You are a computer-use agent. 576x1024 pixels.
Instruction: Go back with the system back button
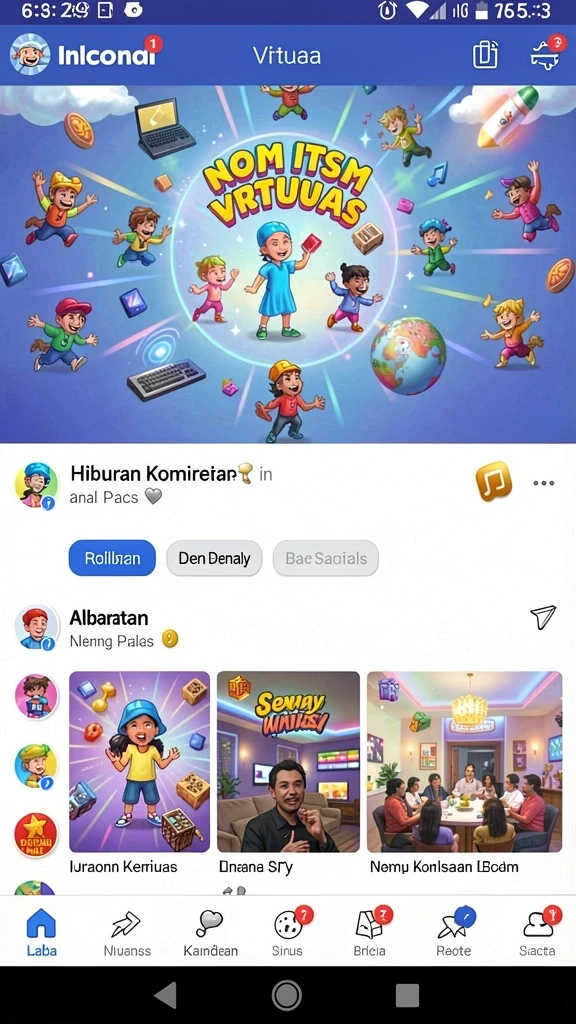pos(165,995)
